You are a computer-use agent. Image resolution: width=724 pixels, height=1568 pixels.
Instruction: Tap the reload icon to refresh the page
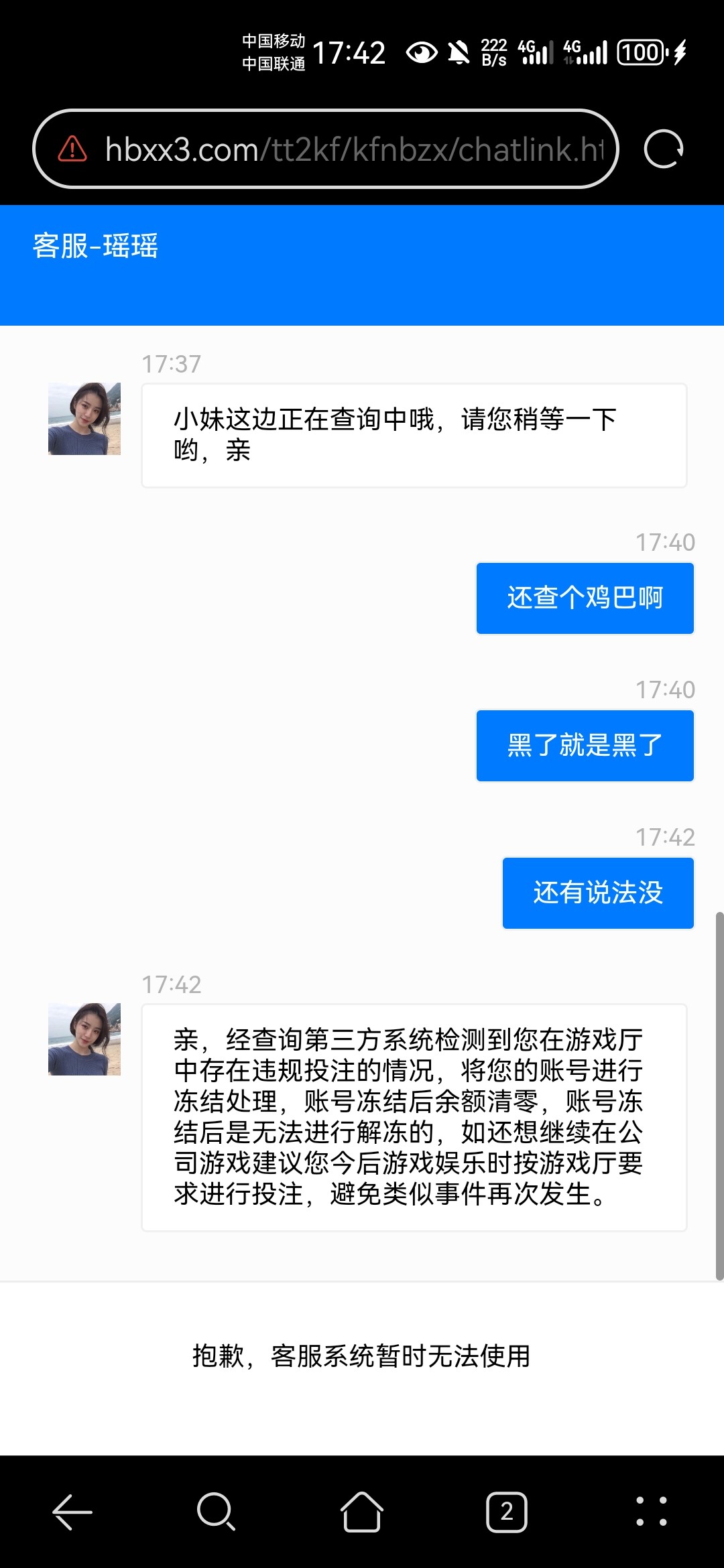[x=664, y=149]
